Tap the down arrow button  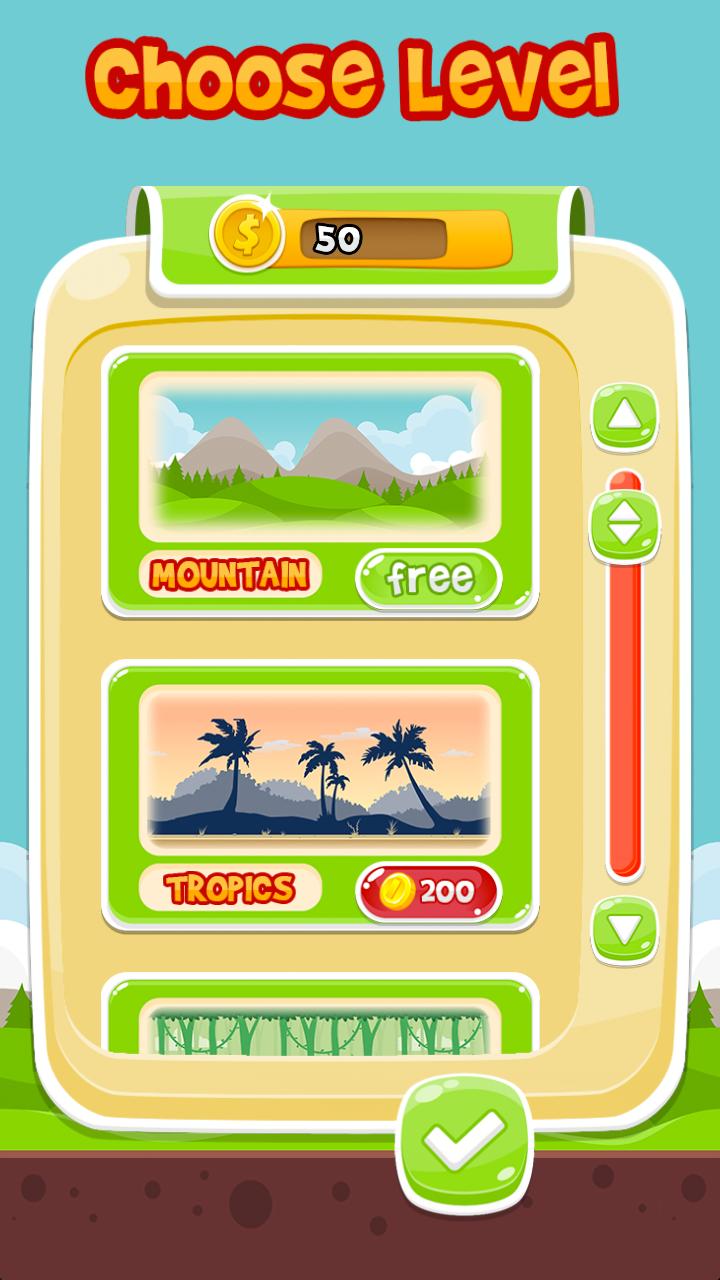tap(625, 930)
